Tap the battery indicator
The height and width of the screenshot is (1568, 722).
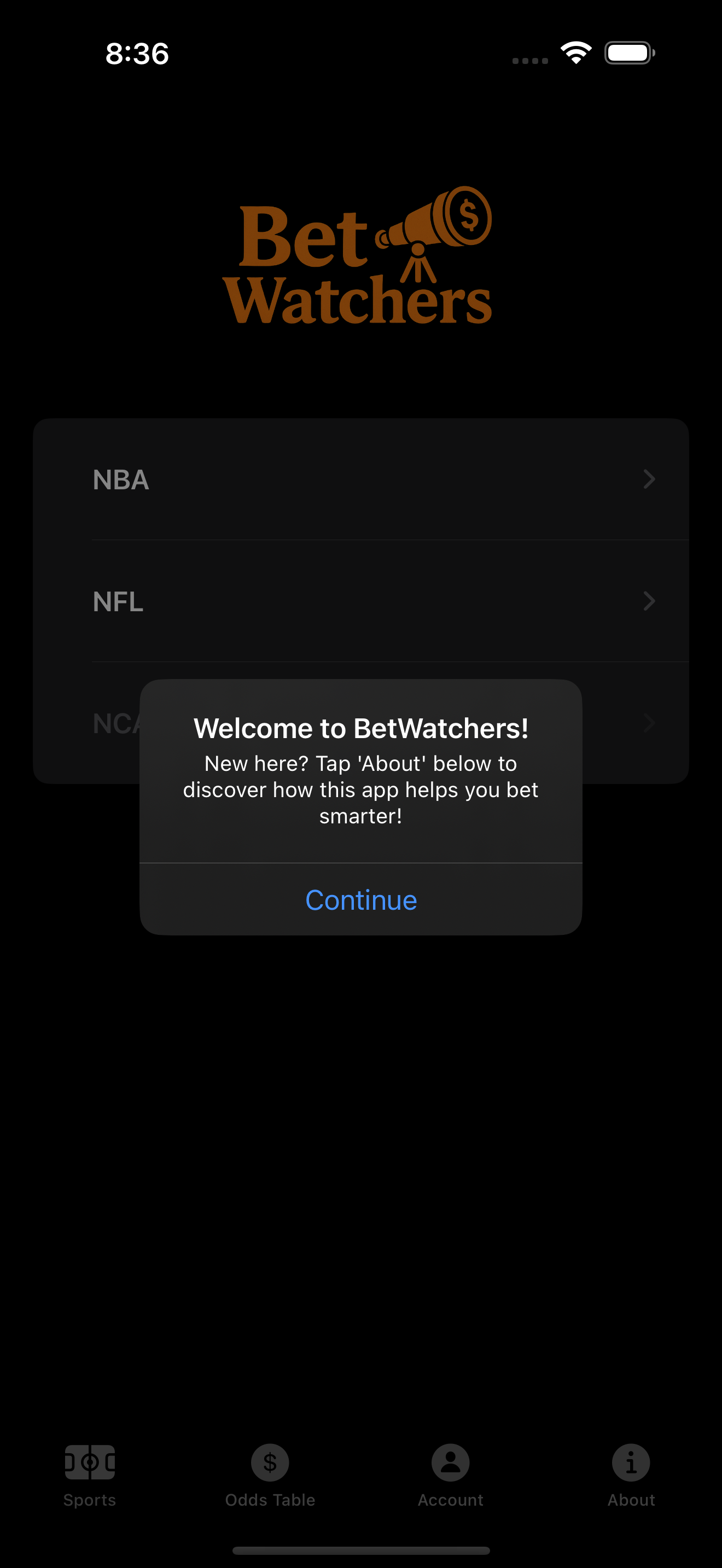[x=630, y=54]
